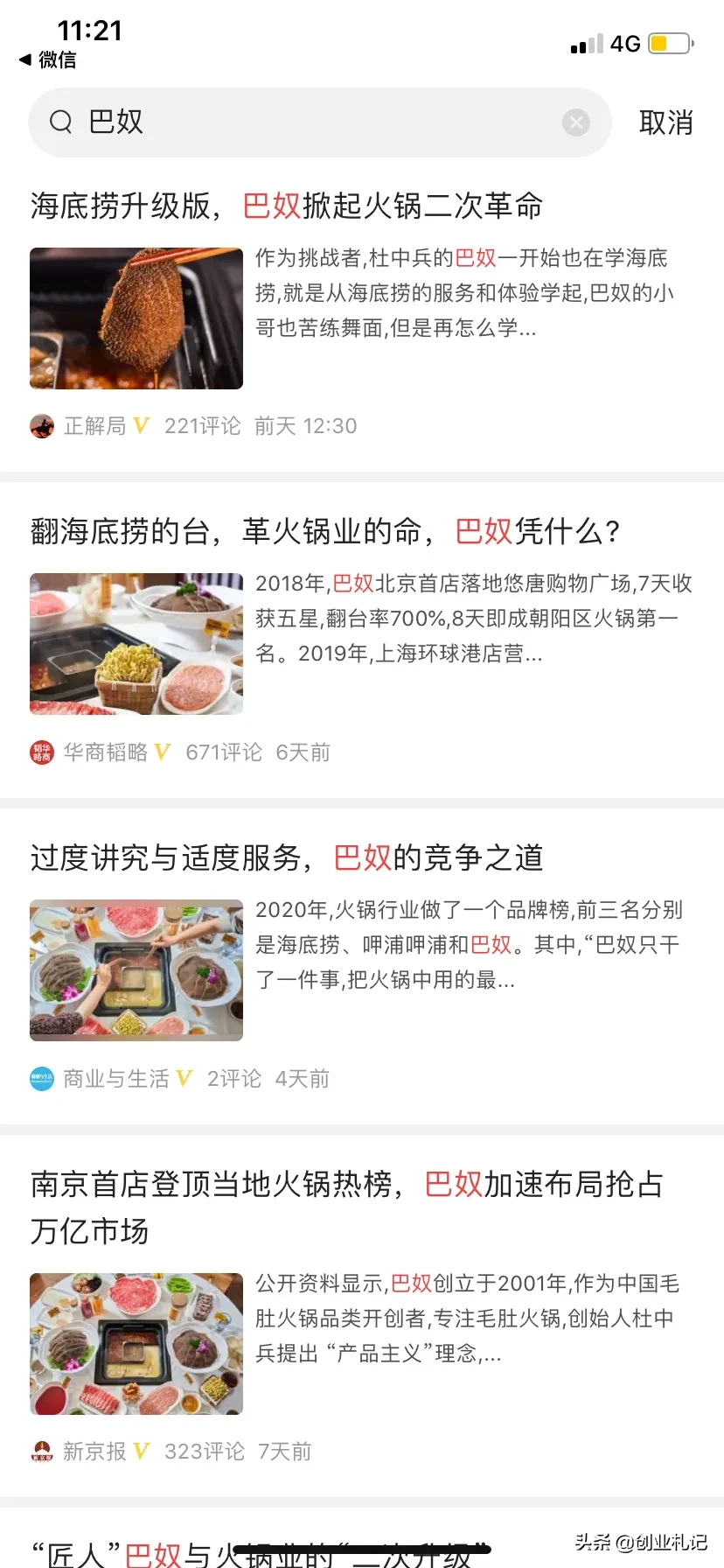Open article 海底捞升级版,巴奴掀起火锅二次革命
724x1568 pixels.
pyautogui.click(x=287, y=206)
